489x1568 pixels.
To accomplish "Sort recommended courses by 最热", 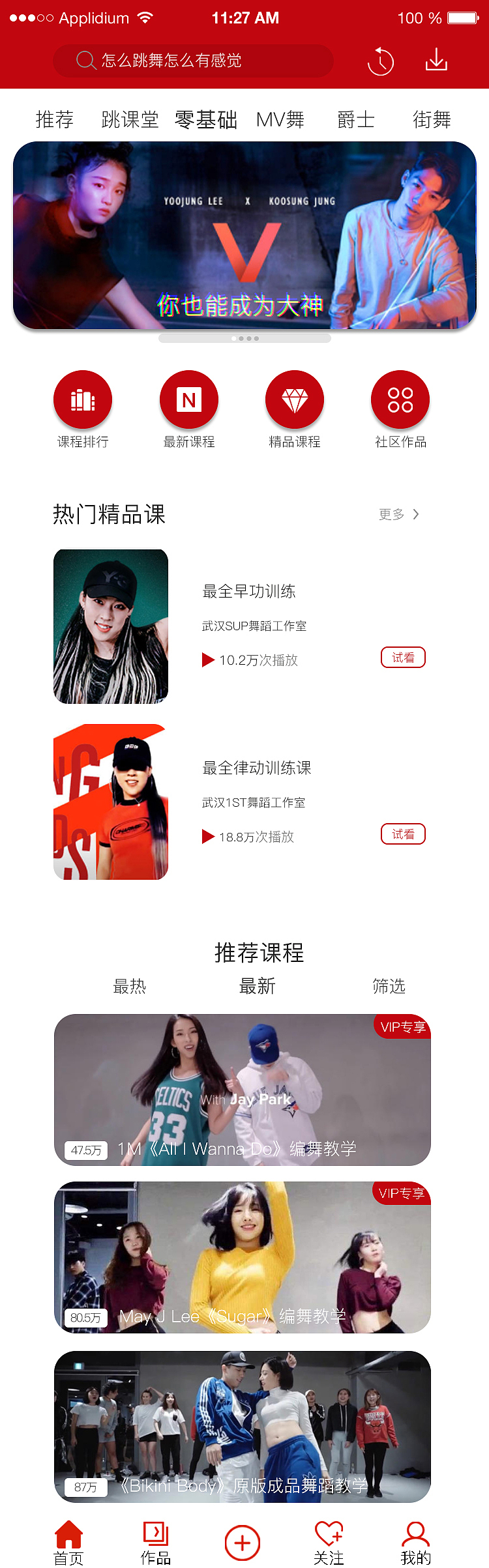I will pyautogui.click(x=130, y=986).
